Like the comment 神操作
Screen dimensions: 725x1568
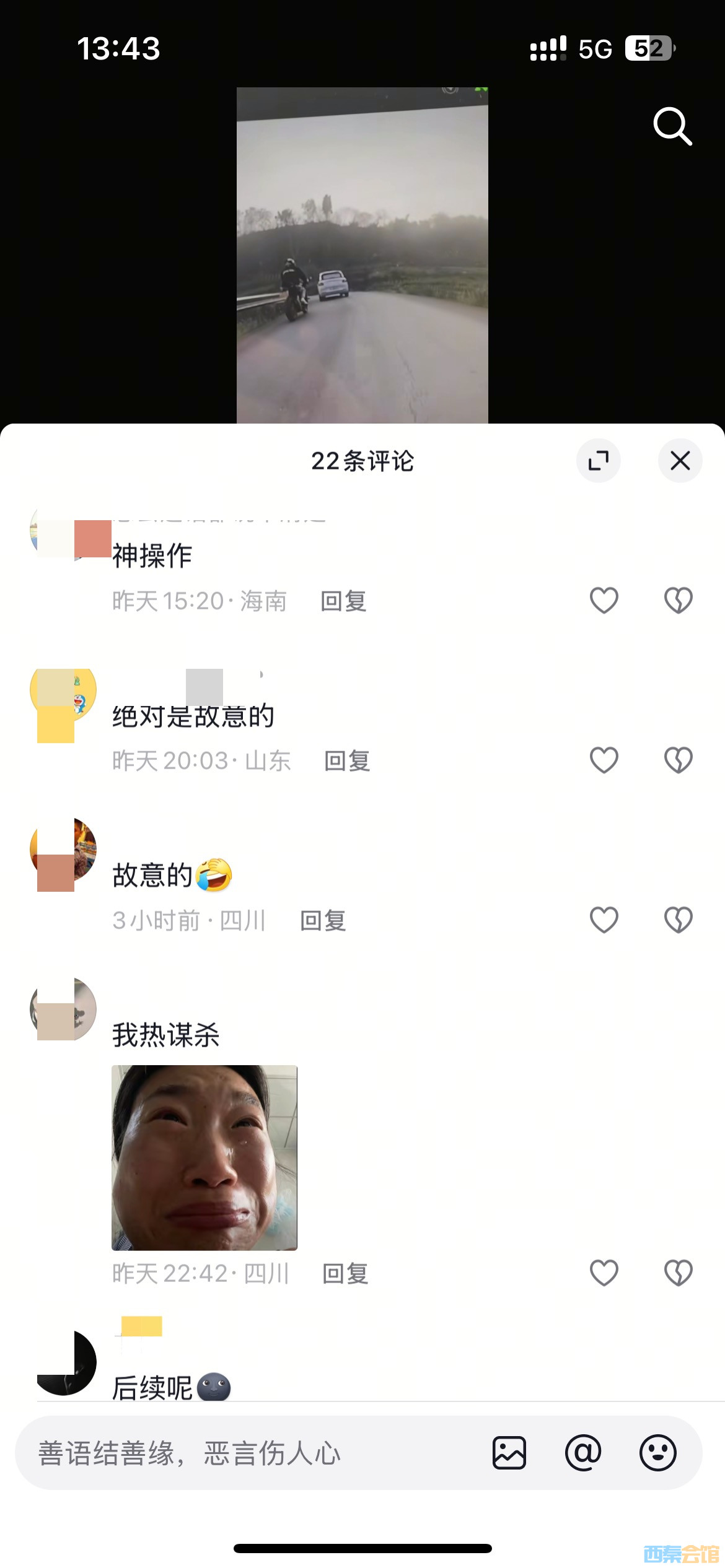coord(604,600)
